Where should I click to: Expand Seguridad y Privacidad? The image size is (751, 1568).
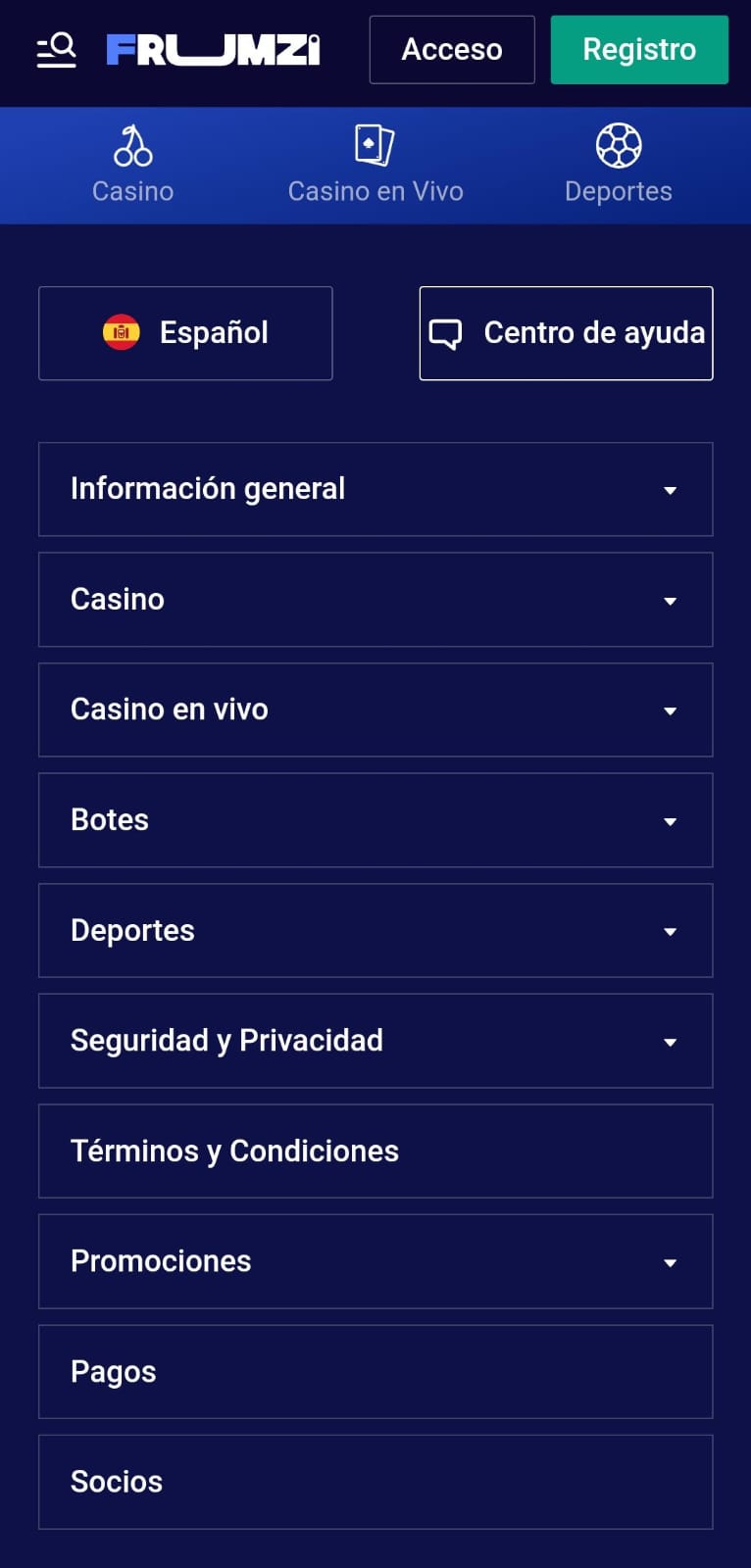coord(375,1041)
